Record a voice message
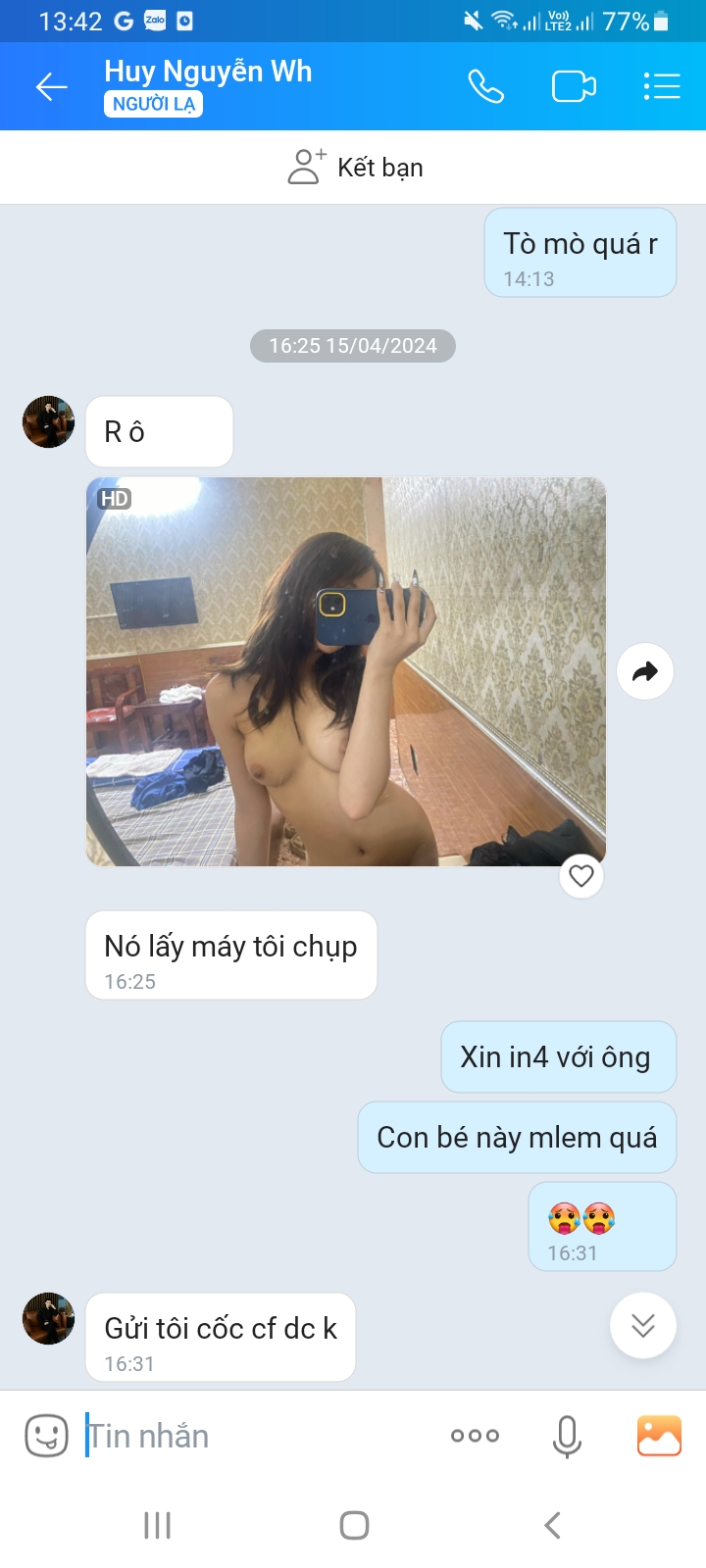 (x=567, y=1437)
